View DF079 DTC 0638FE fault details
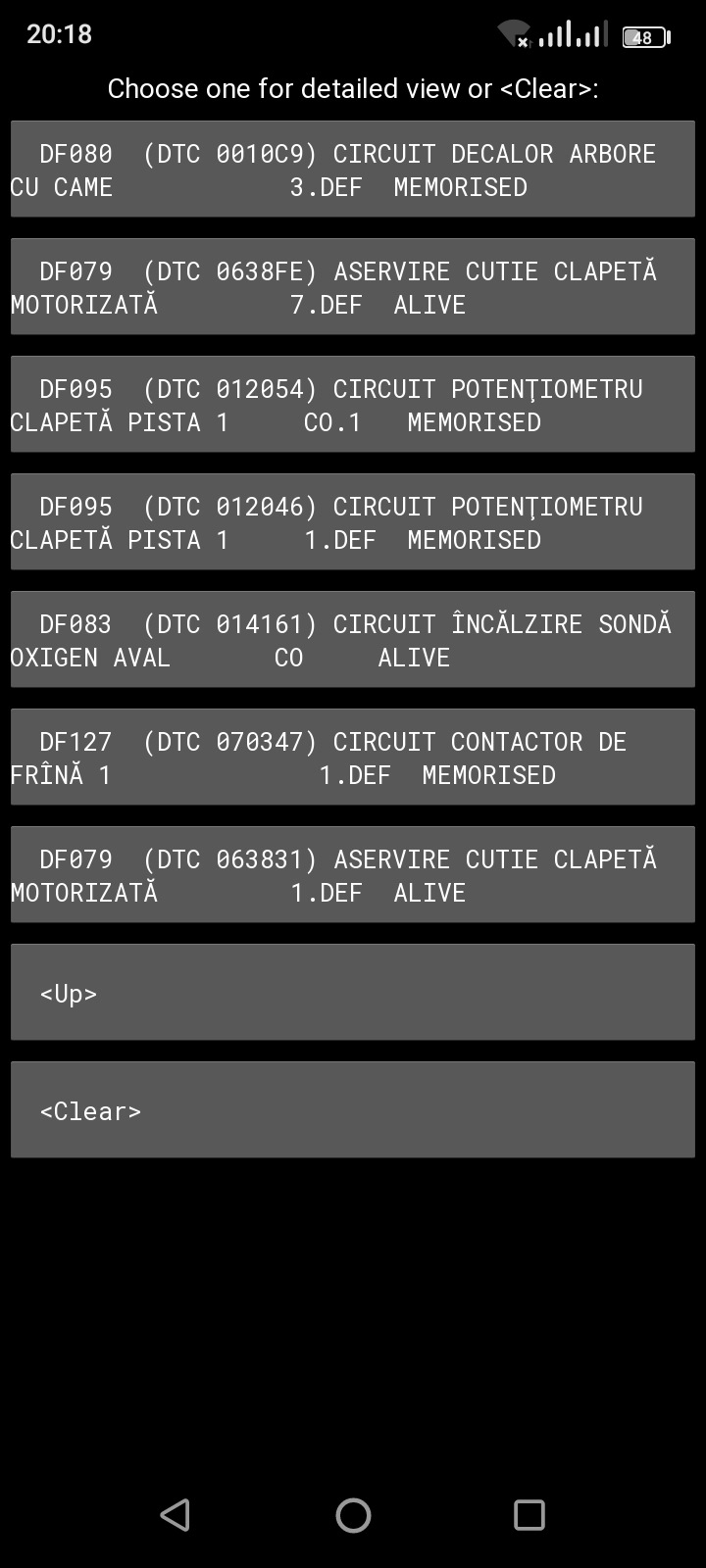The height and width of the screenshot is (1568, 706). (353, 287)
